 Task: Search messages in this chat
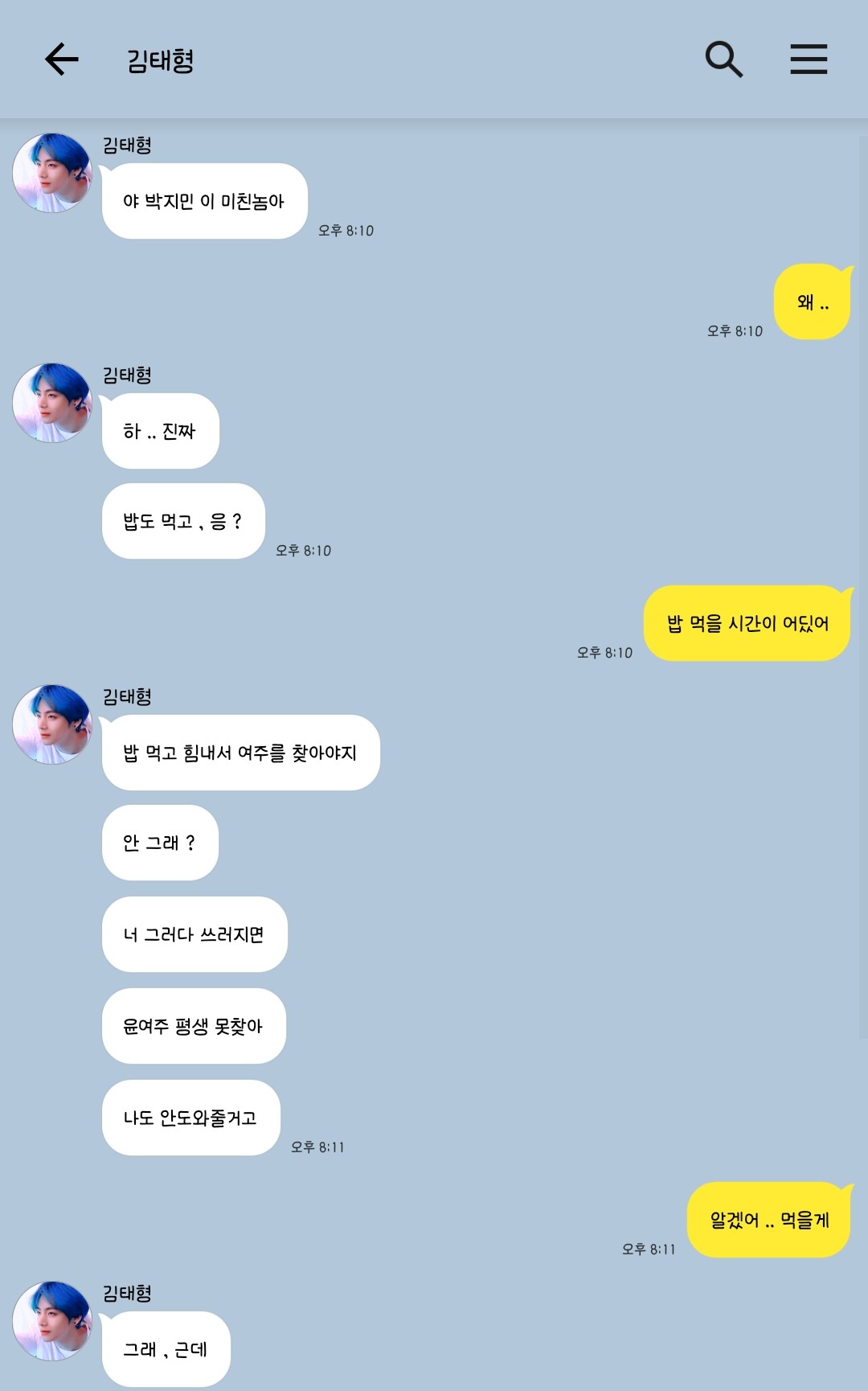pos(723,59)
